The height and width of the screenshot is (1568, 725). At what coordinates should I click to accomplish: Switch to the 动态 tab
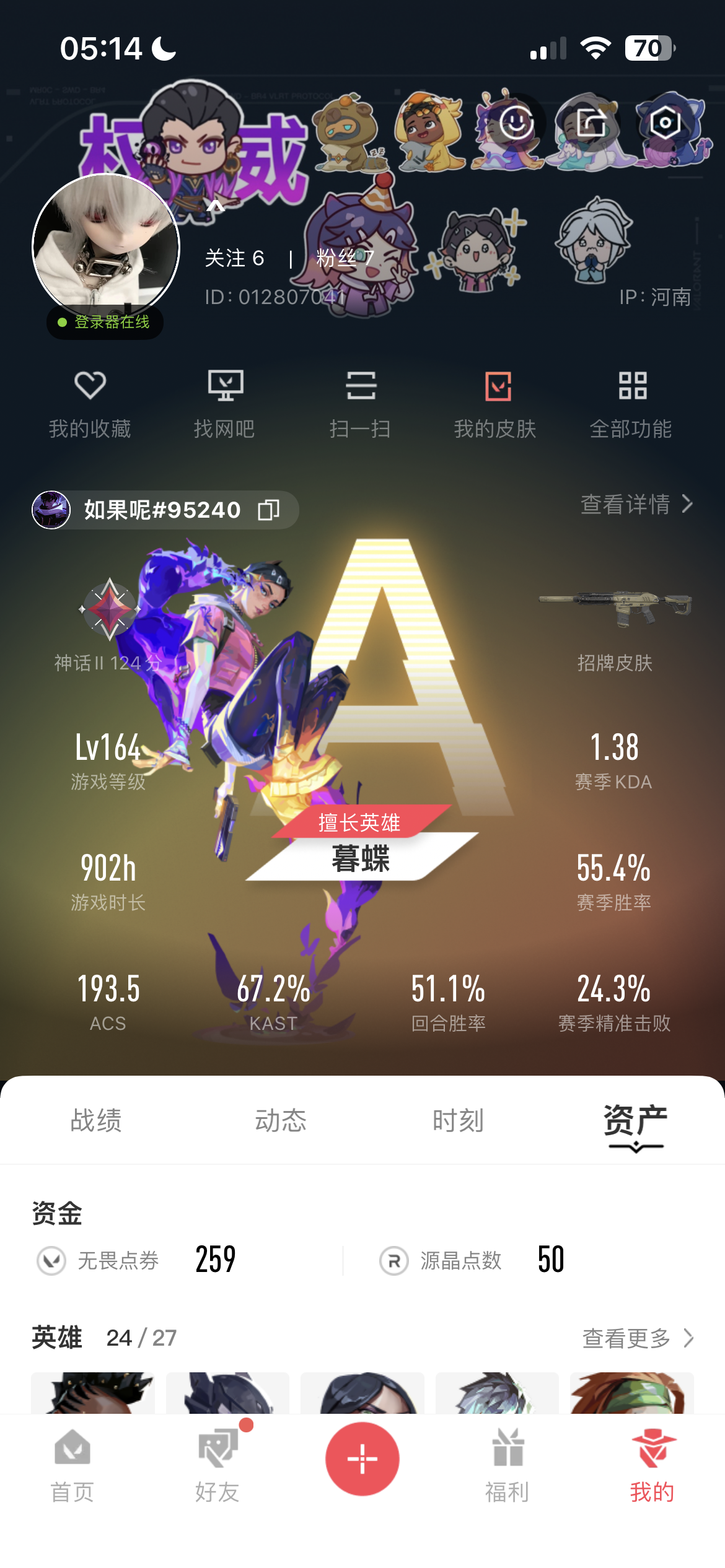[281, 1120]
